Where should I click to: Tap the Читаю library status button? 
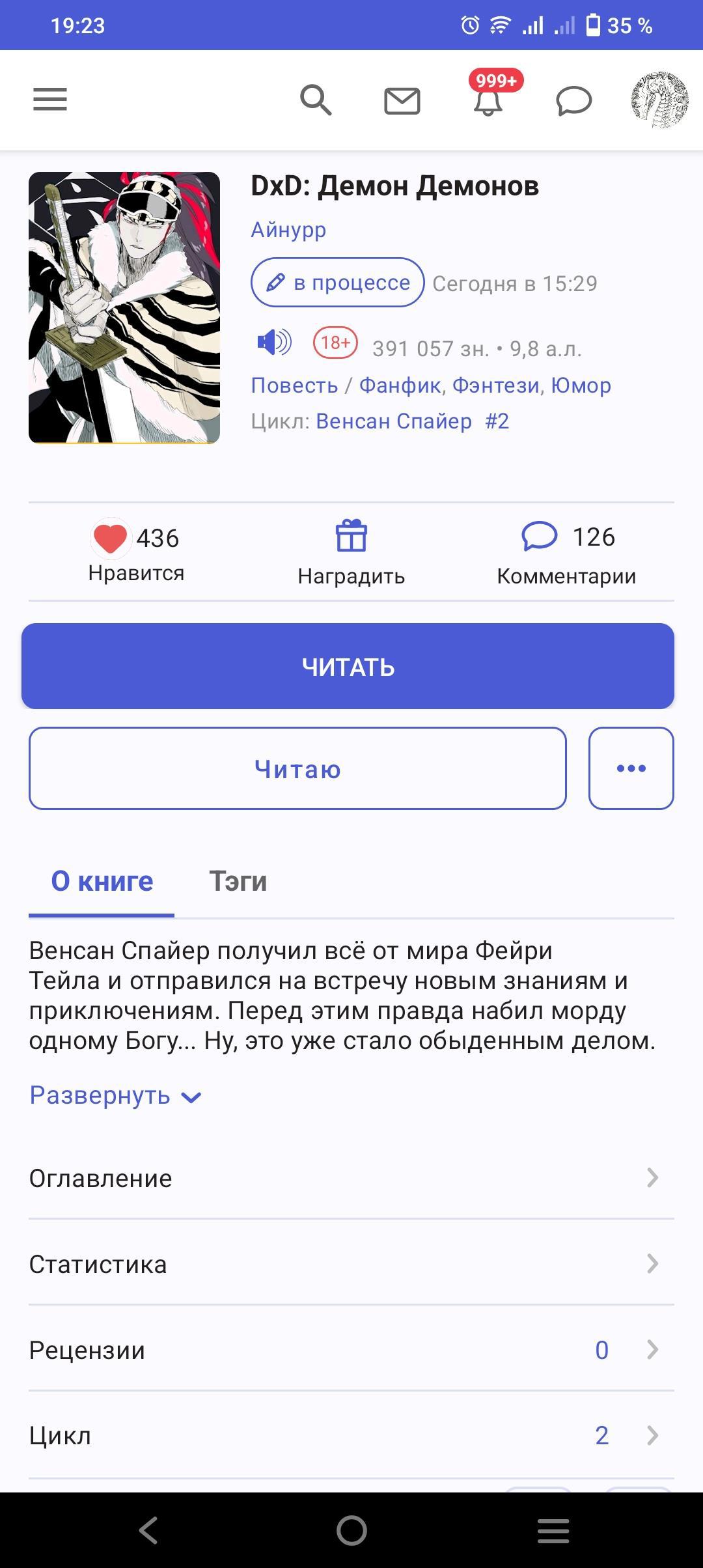tap(297, 769)
